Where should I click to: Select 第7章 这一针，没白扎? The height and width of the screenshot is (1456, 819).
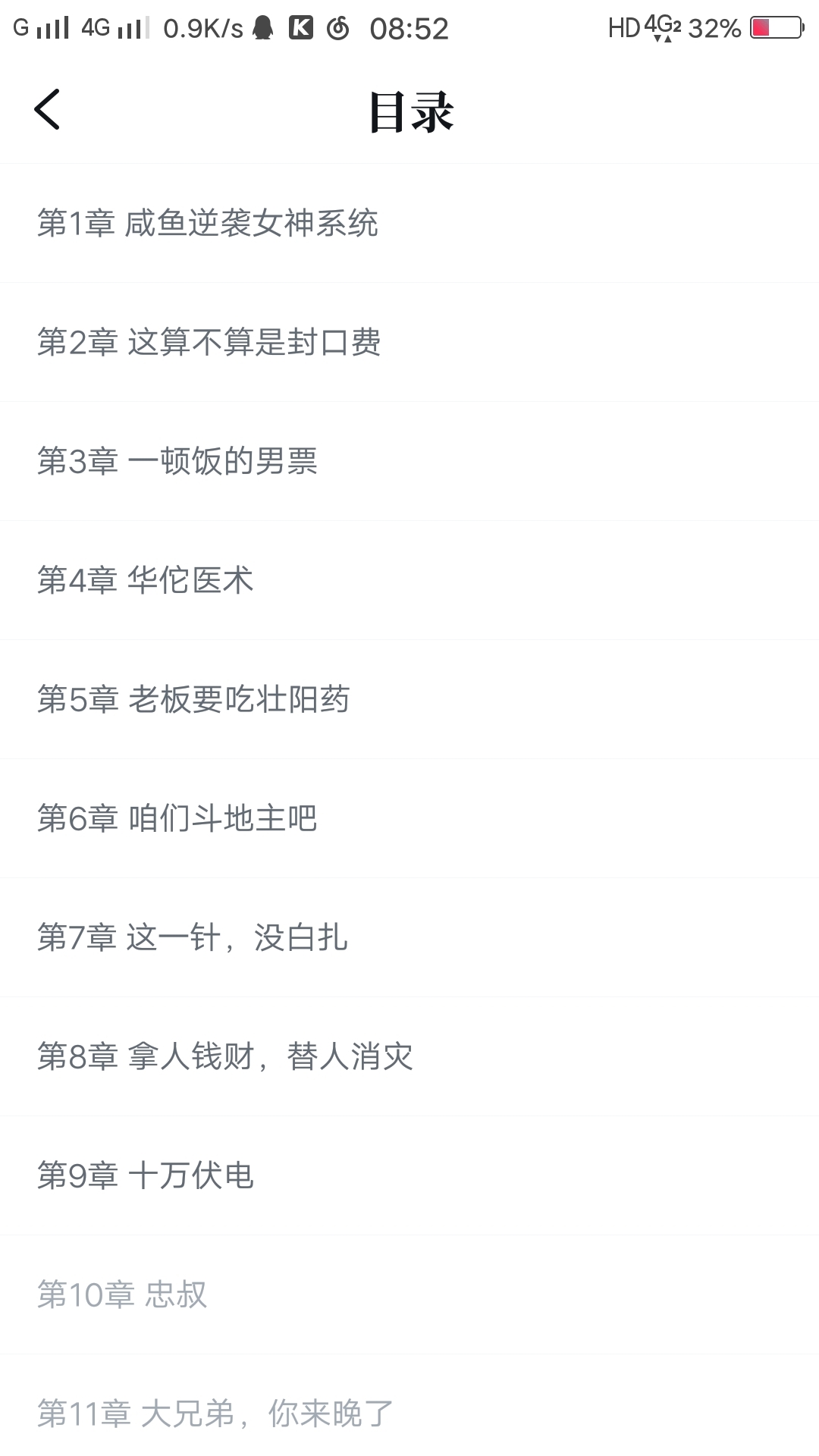point(409,937)
